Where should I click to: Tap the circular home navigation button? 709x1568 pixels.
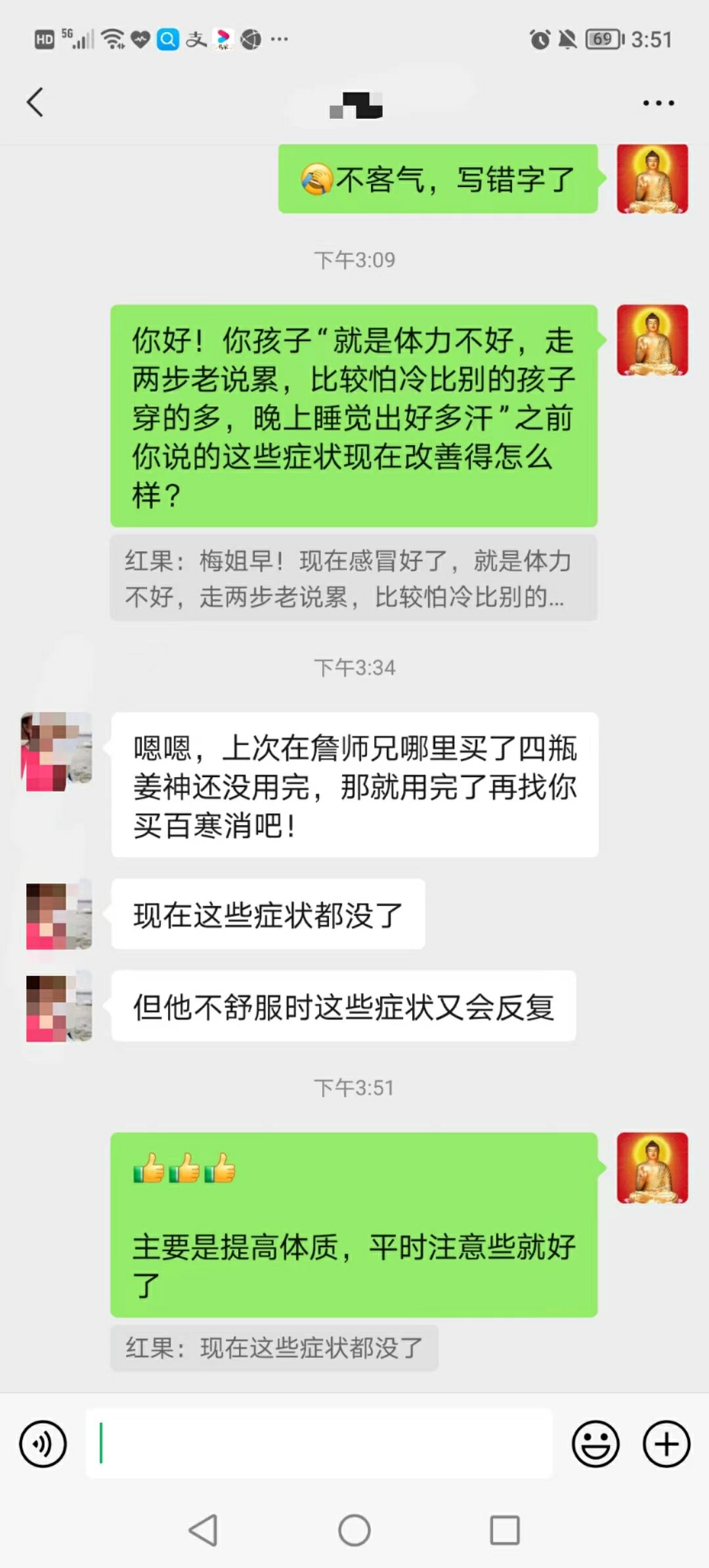pos(354,1529)
